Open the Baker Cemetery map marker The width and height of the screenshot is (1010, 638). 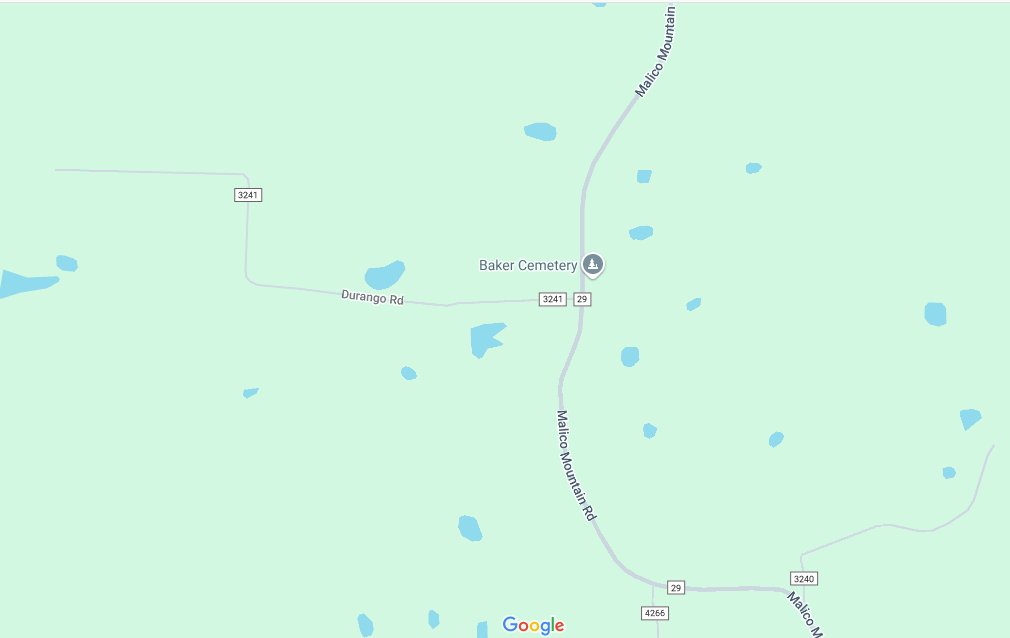pyautogui.click(x=594, y=264)
